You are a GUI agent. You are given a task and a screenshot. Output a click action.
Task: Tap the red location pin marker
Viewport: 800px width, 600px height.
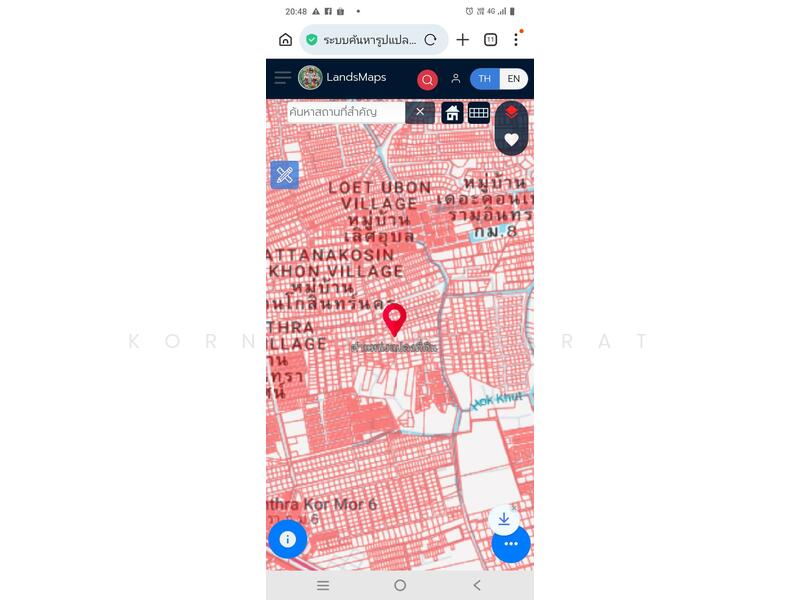[394, 319]
